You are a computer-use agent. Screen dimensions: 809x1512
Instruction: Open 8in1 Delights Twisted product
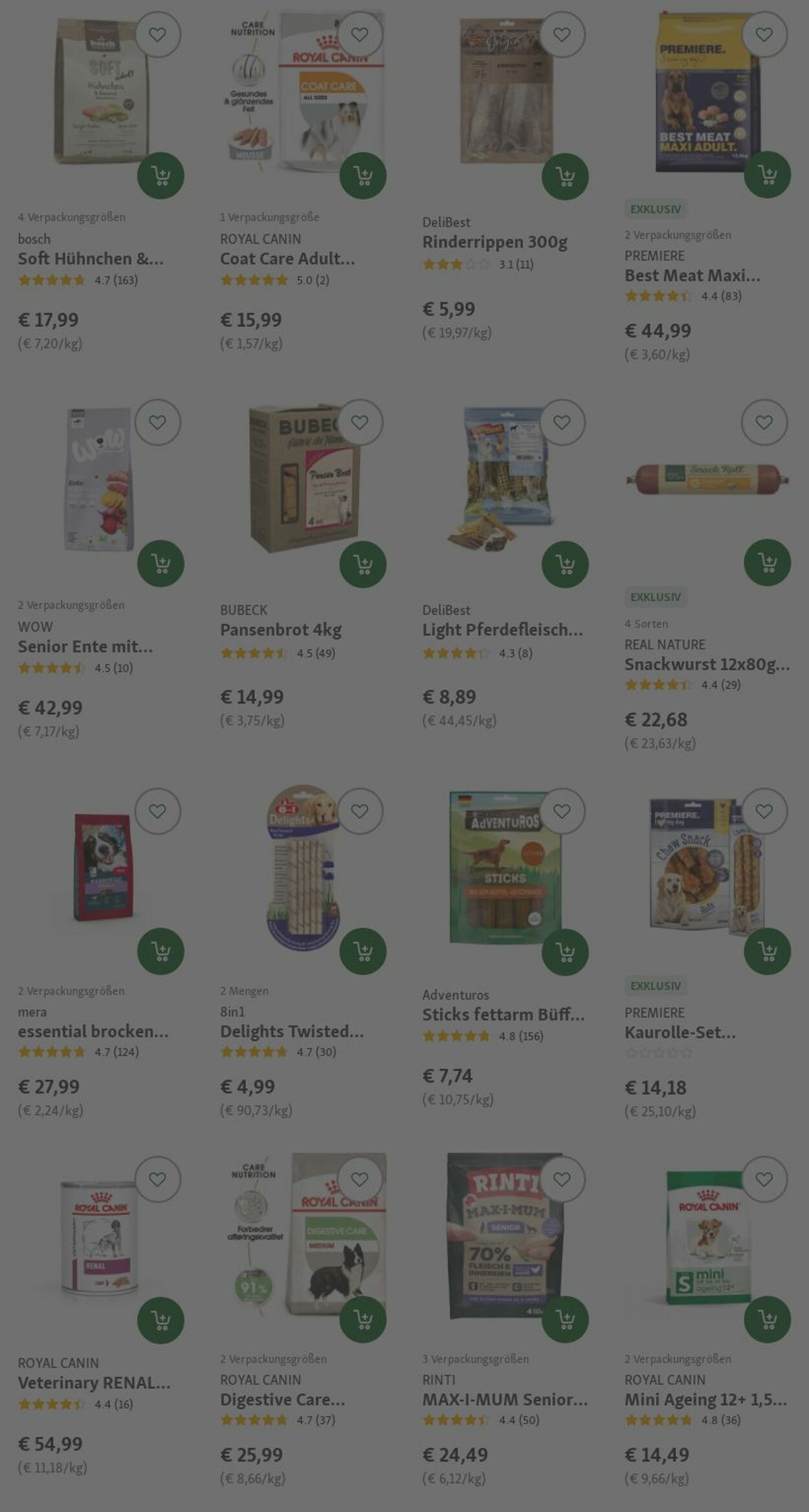click(291, 1031)
